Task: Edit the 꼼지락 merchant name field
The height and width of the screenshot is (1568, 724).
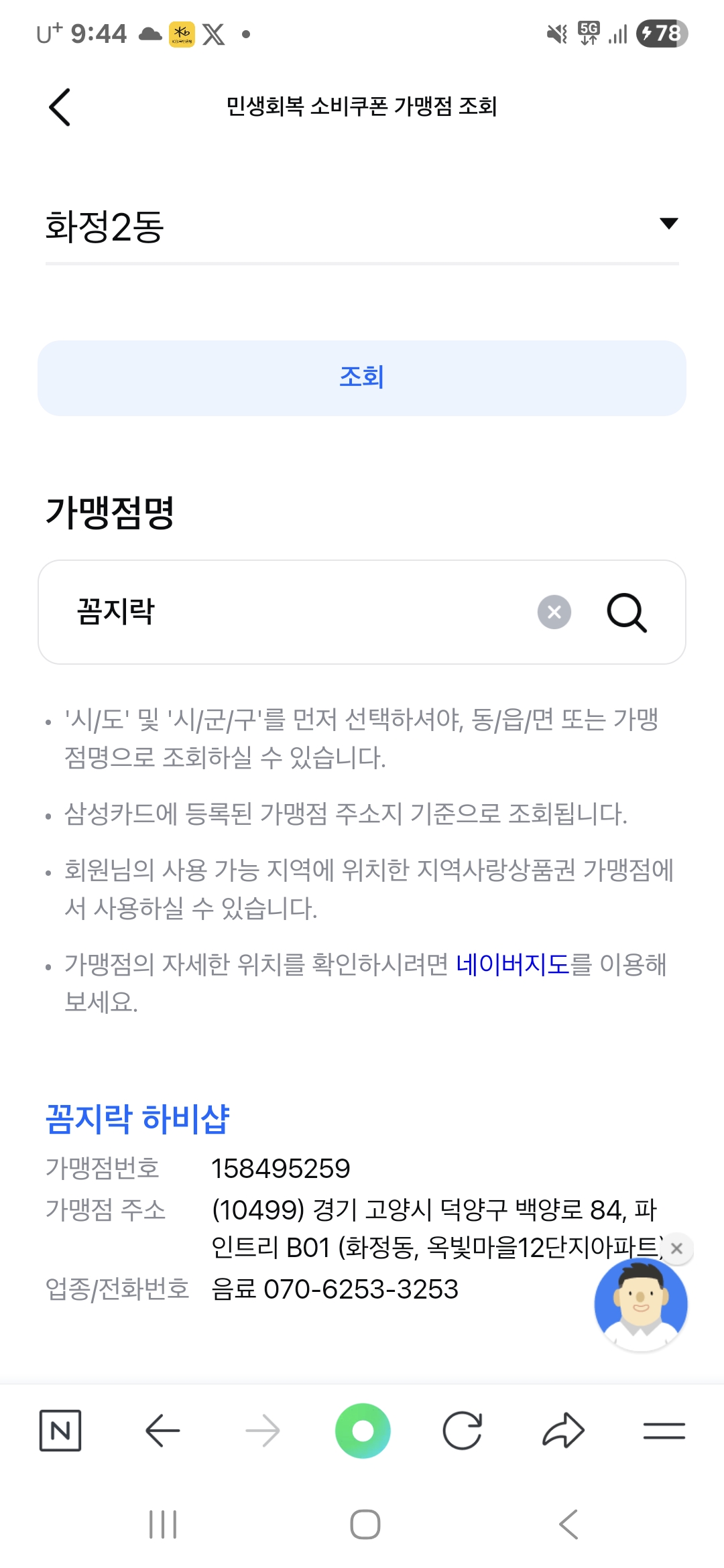Action: point(302,612)
